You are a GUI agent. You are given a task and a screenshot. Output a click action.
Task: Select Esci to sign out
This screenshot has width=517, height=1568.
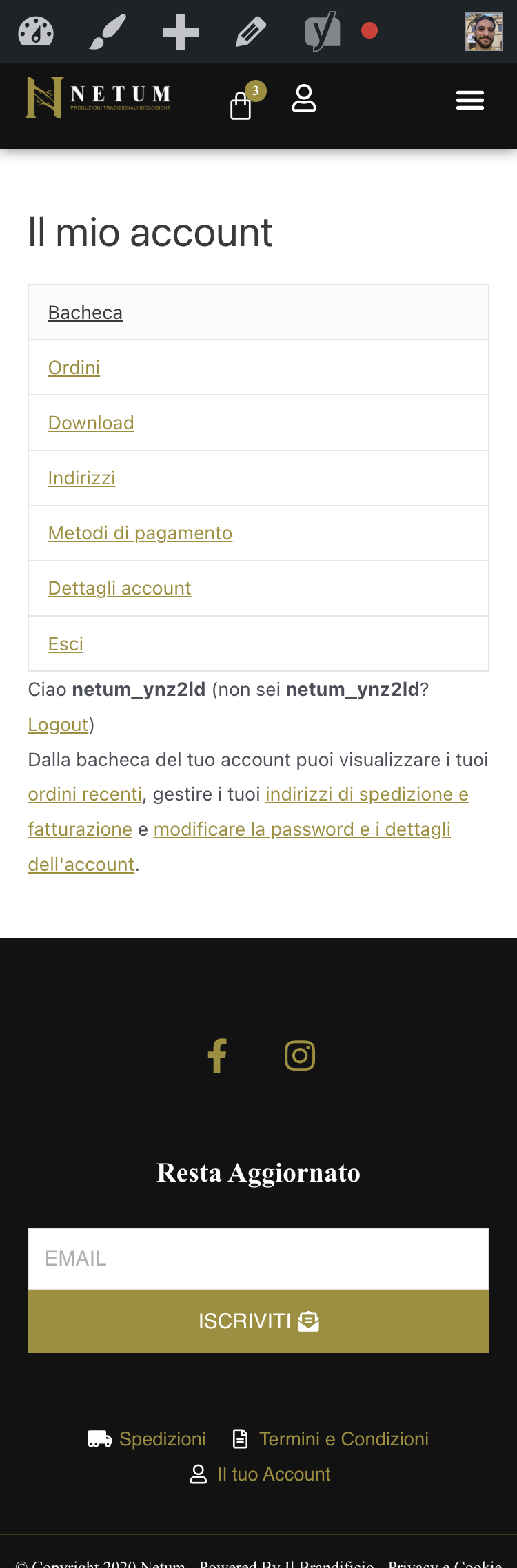65,644
